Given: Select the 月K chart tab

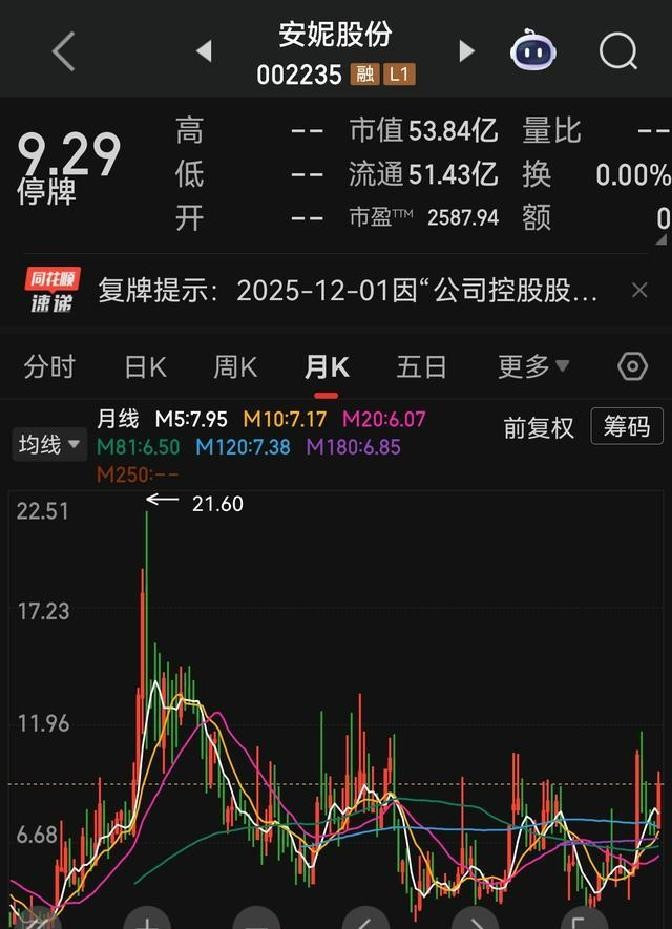Looking at the screenshot, I should click(x=327, y=368).
